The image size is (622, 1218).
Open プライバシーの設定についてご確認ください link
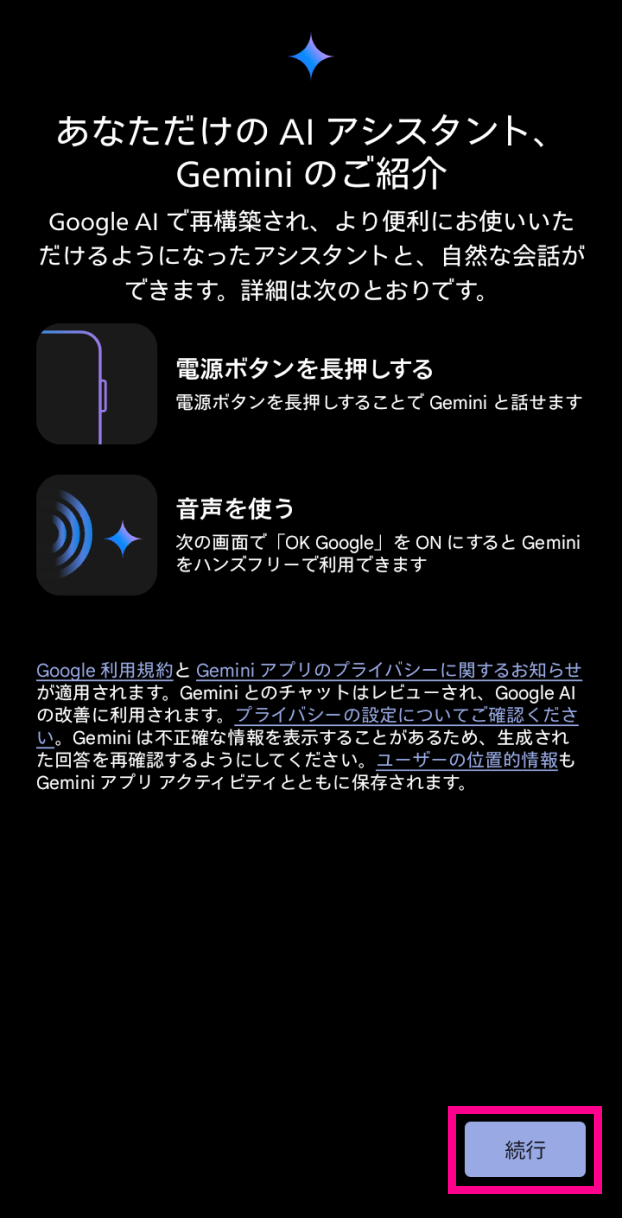tap(405, 715)
